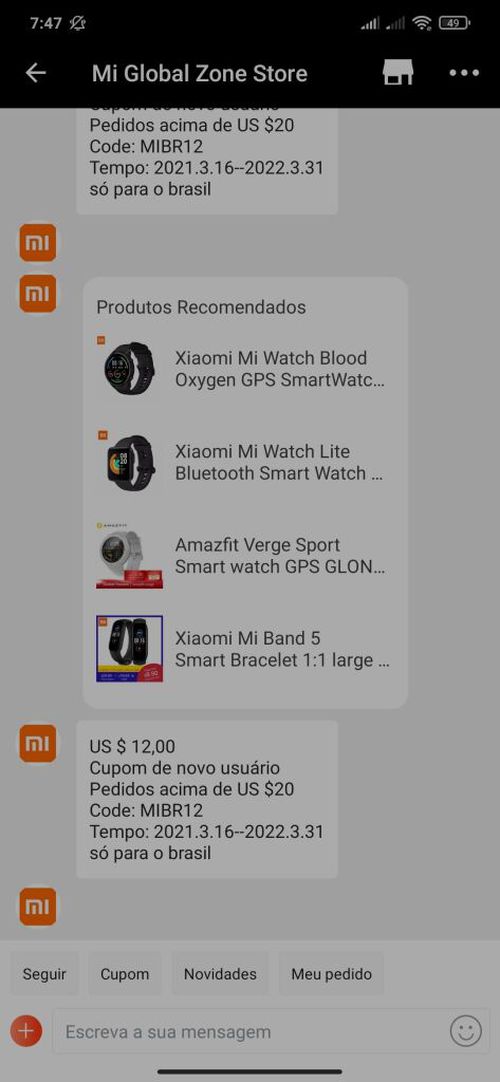Open the emoji picker smiley

coord(466,1032)
